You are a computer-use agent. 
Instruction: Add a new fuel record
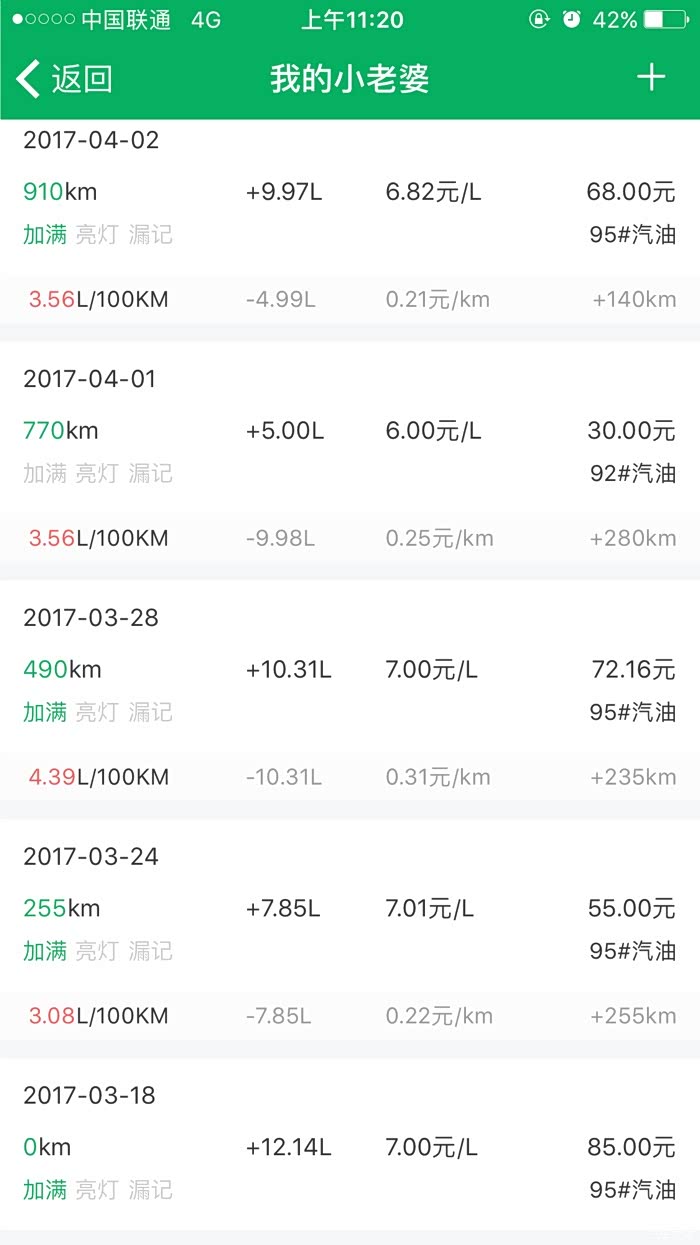pyautogui.click(x=651, y=78)
